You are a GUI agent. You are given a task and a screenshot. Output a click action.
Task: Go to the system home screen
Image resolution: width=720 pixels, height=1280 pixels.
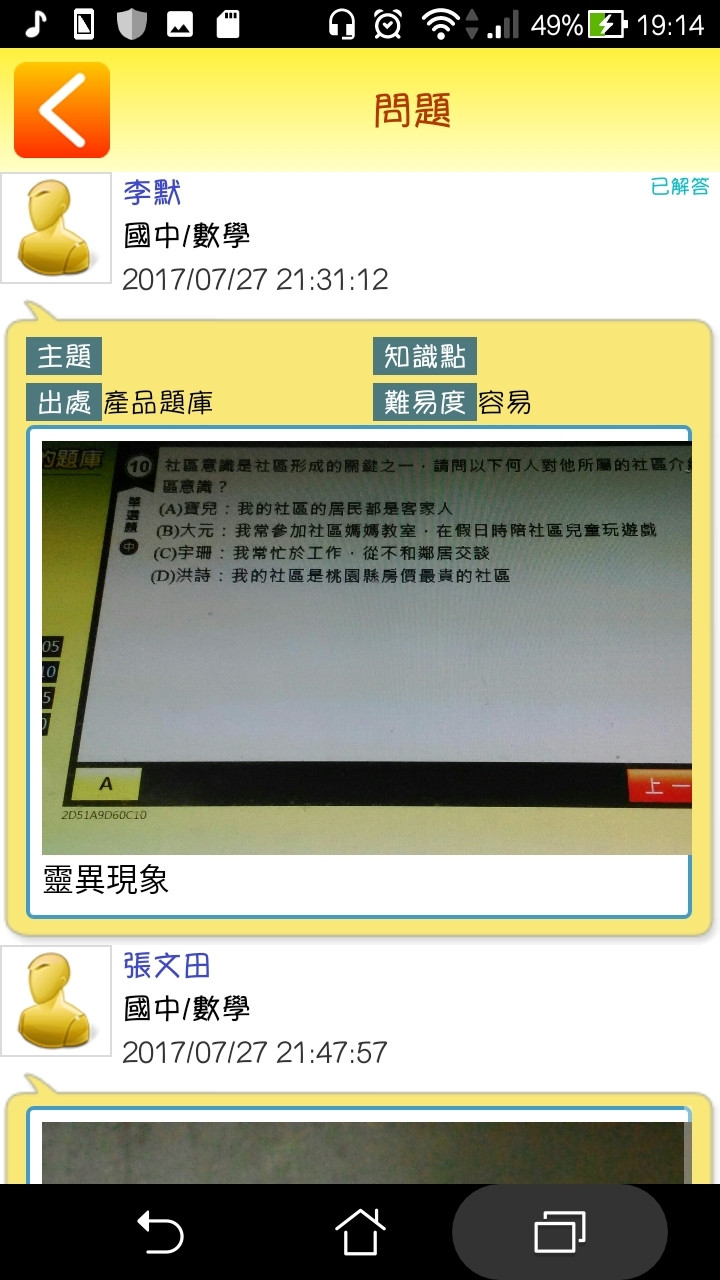pyautogui.click(x=360, y=1232)
